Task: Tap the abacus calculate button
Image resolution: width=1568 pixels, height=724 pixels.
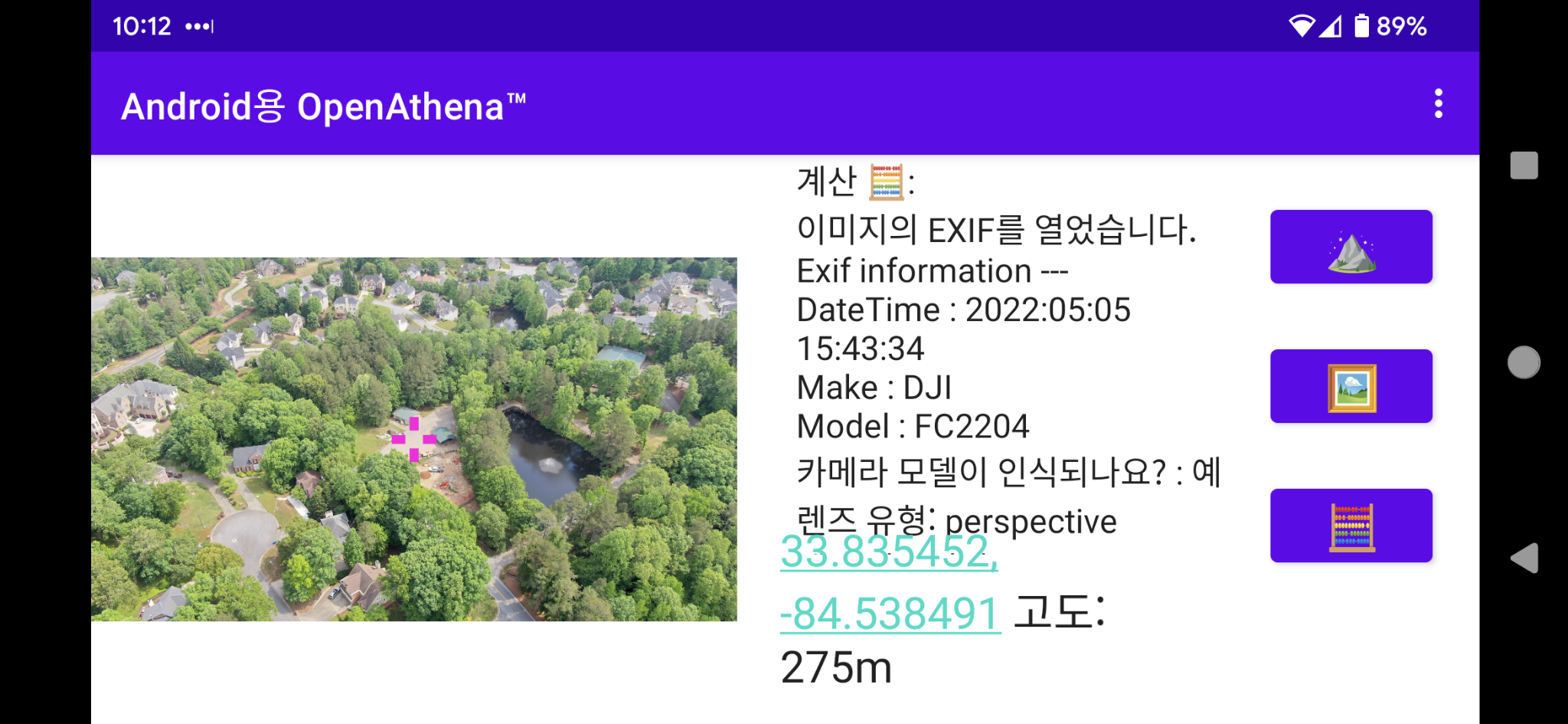Action: (x=1351, y=526)
